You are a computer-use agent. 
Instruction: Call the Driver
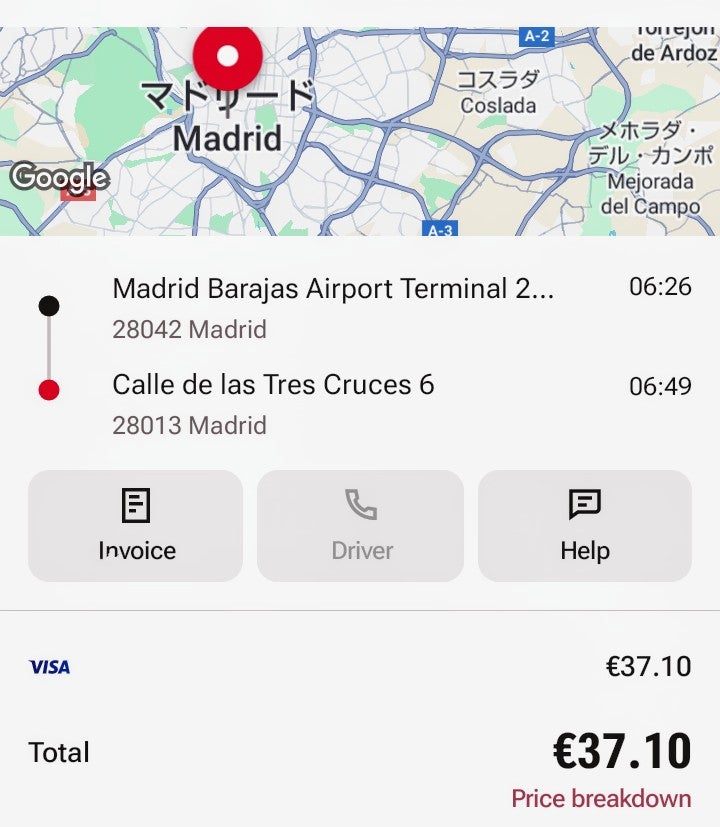(361, 526)
